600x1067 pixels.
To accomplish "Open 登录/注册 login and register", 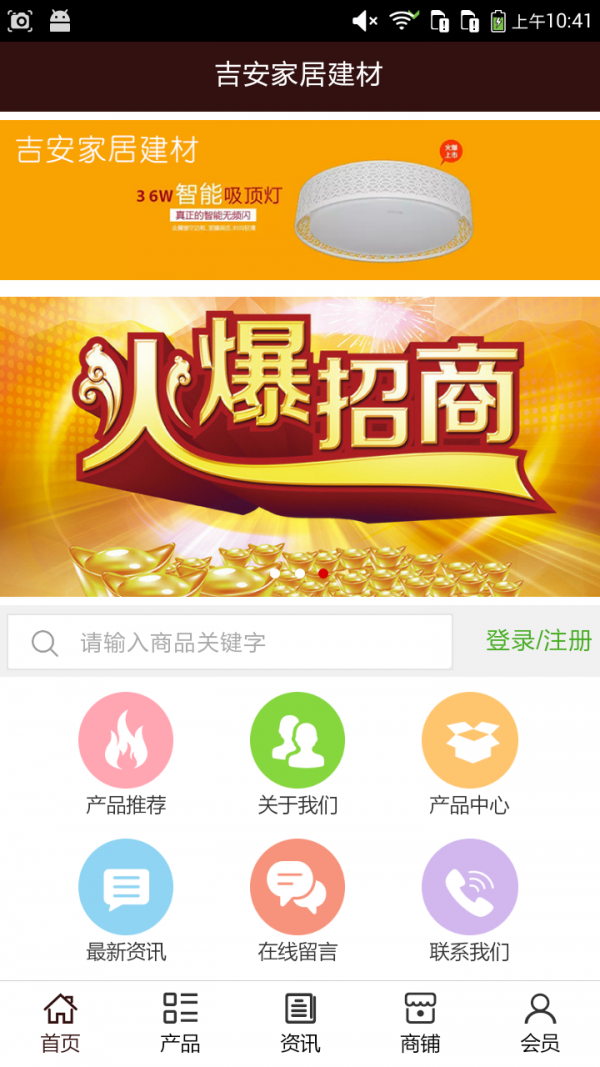I will click(538, 641).
